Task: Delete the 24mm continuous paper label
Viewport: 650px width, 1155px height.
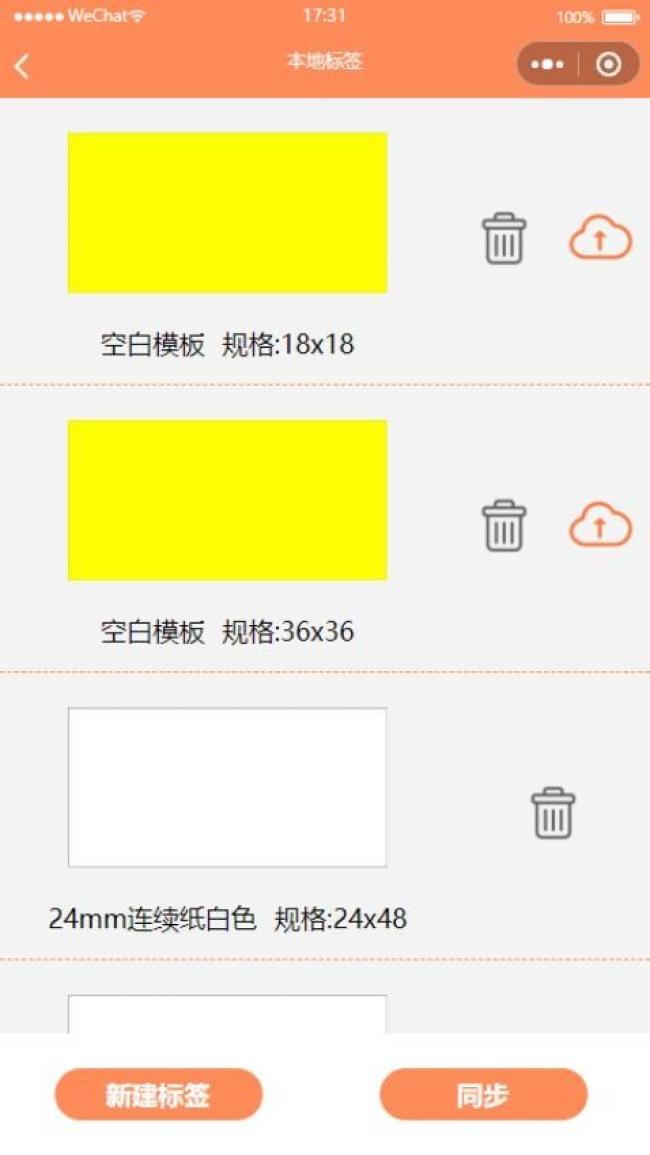Action: tap(553, 813)
